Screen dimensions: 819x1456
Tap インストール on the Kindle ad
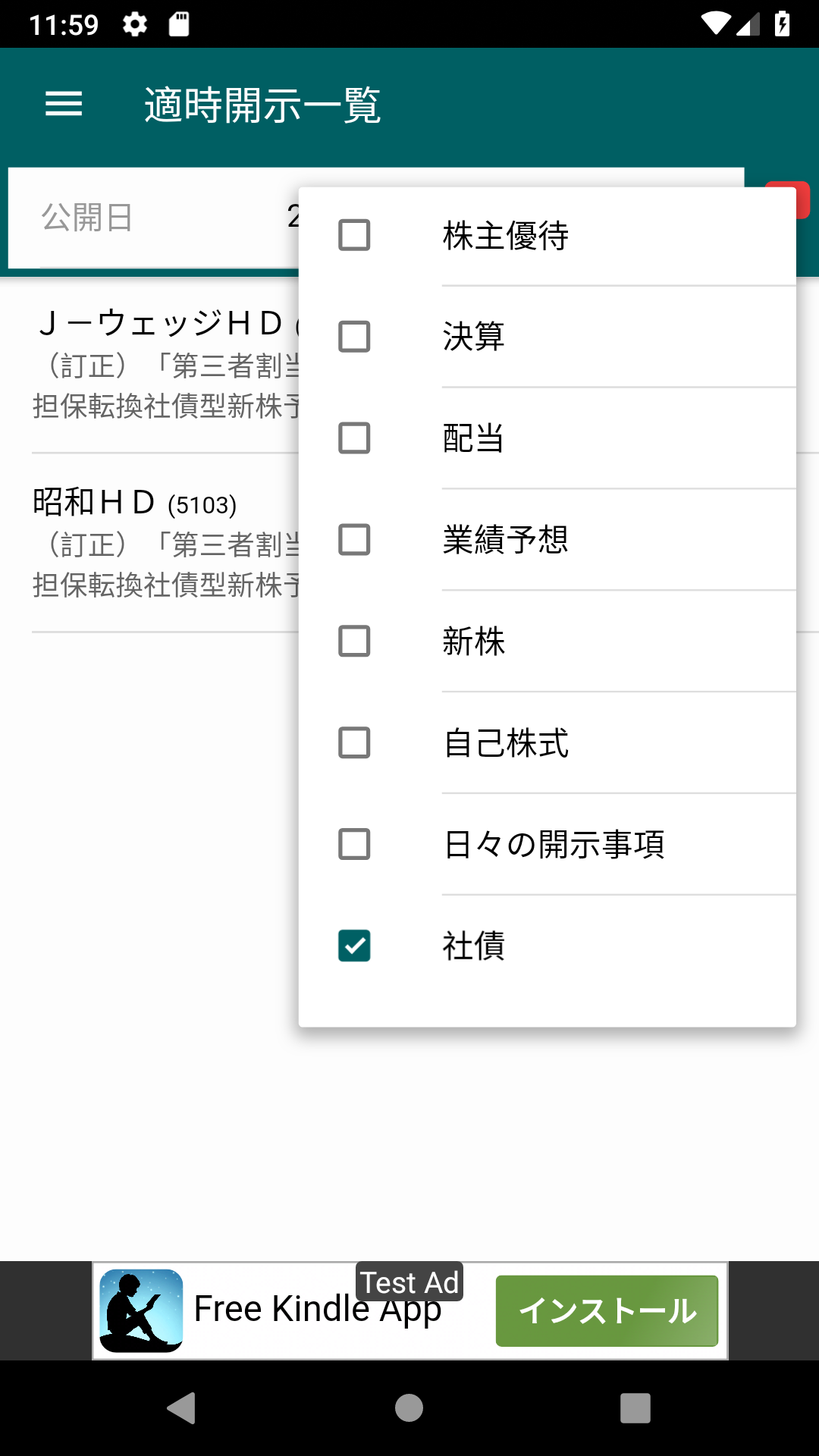coord(607,1311)
